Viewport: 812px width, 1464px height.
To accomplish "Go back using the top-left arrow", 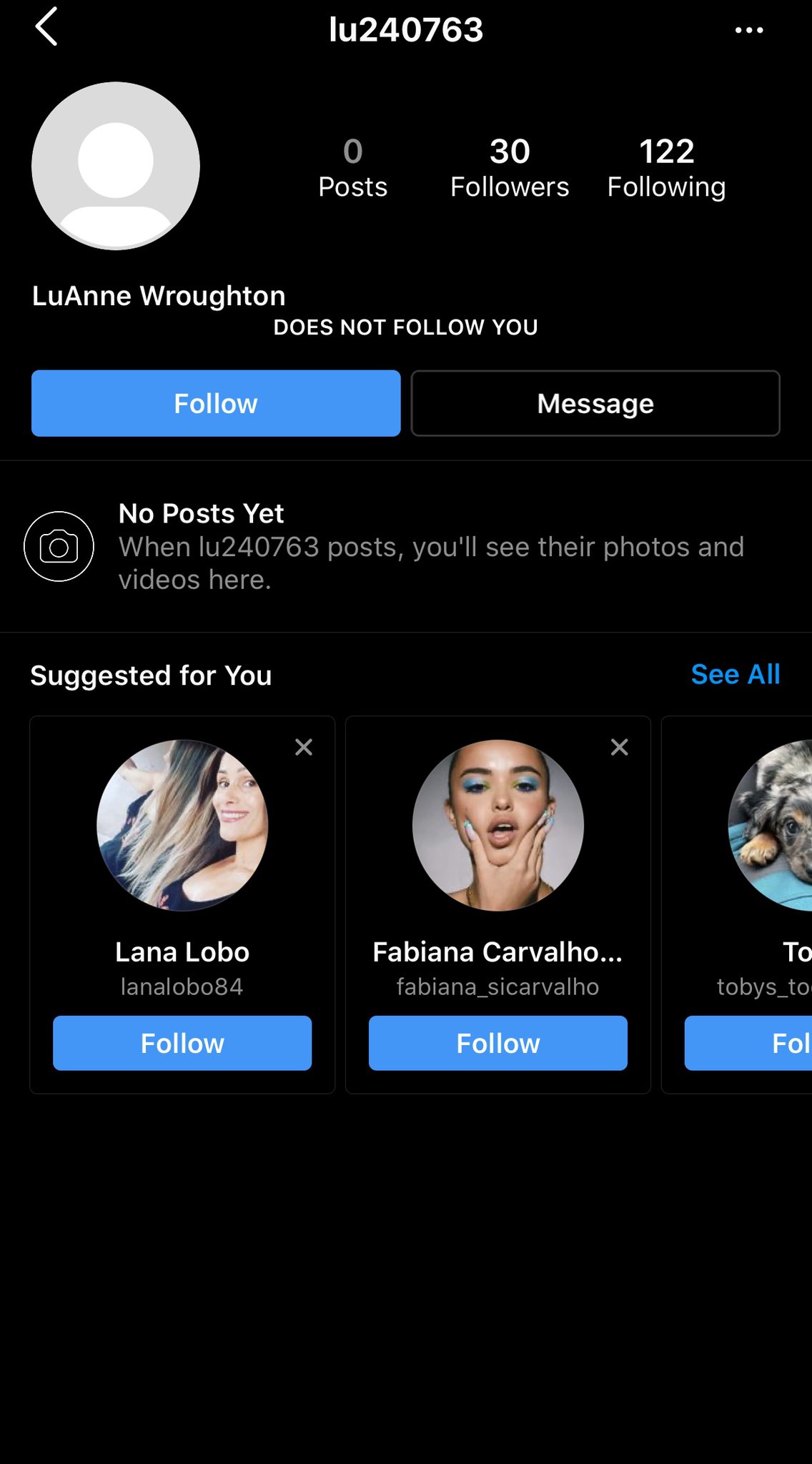I will [x=46, y=27].
